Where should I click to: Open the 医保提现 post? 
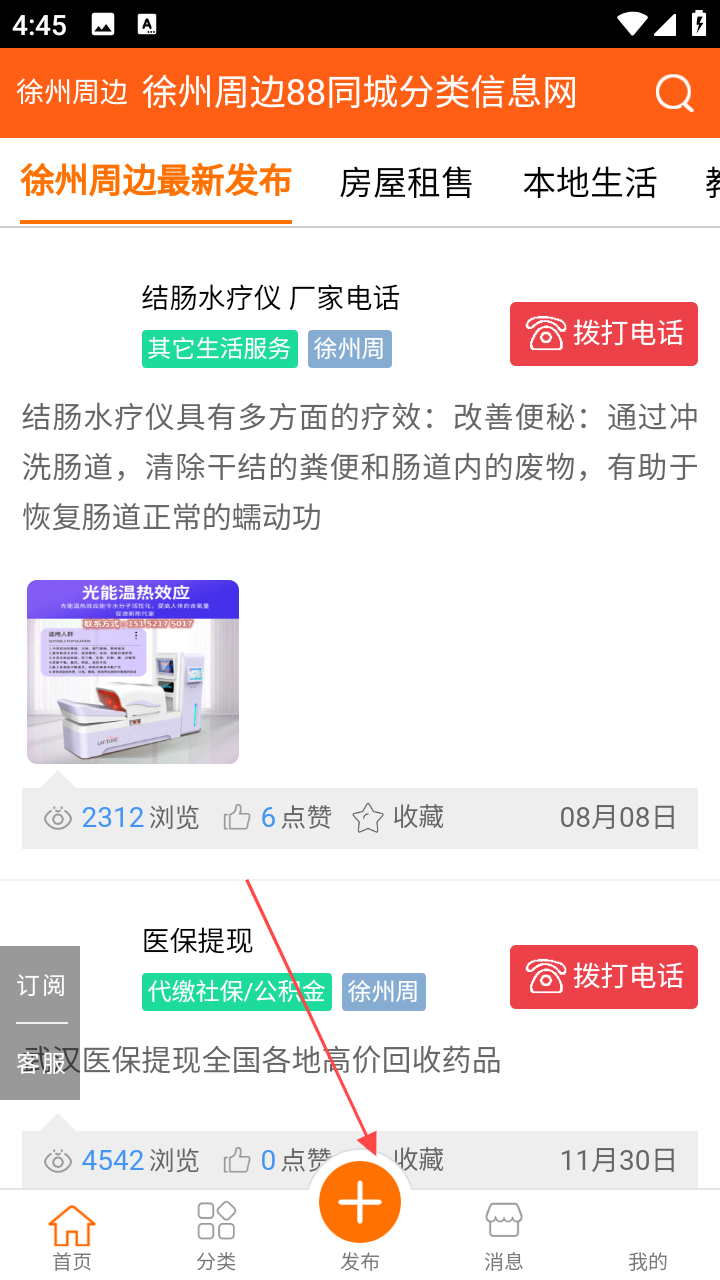[x=198, y=941]
